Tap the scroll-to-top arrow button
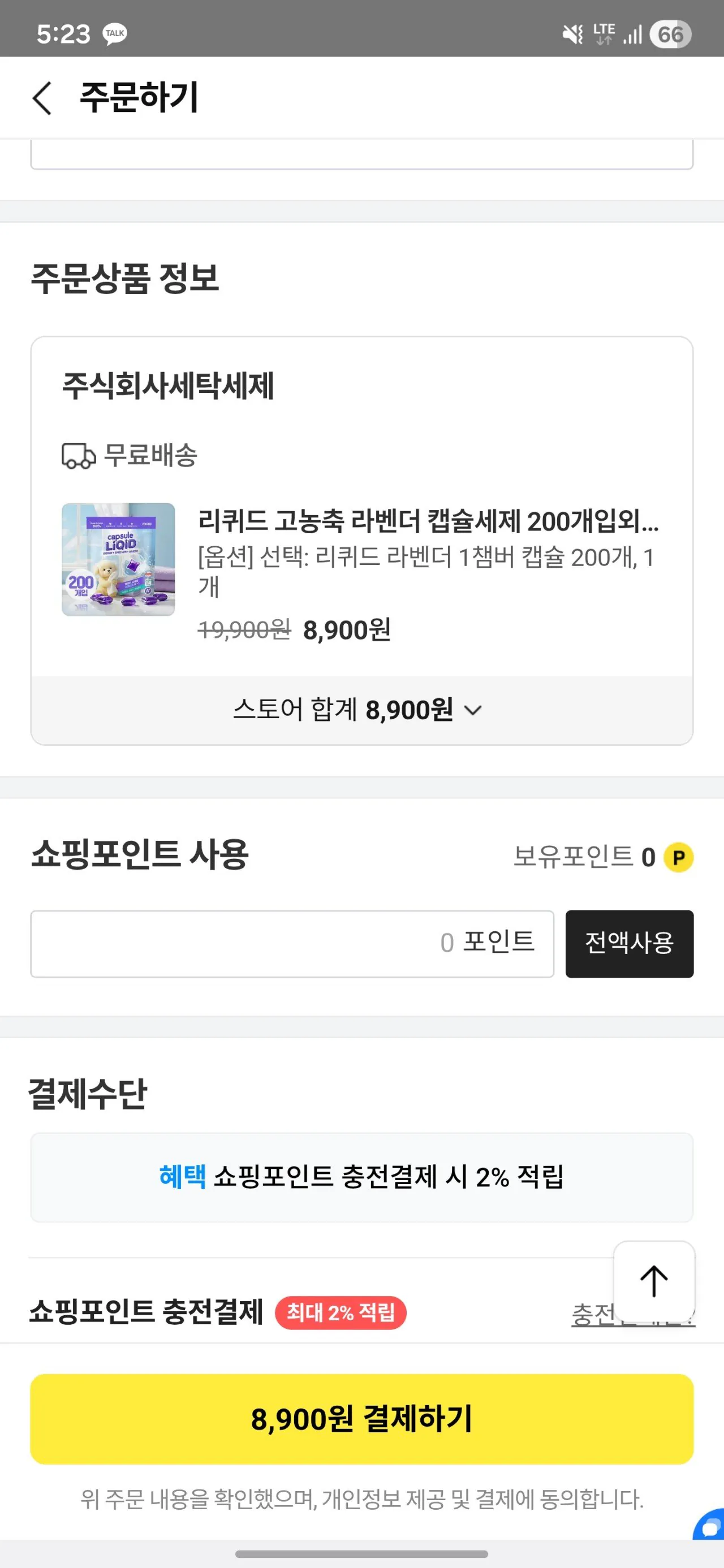This screenshot has height=1568, width=724. tap(654, 1281)
